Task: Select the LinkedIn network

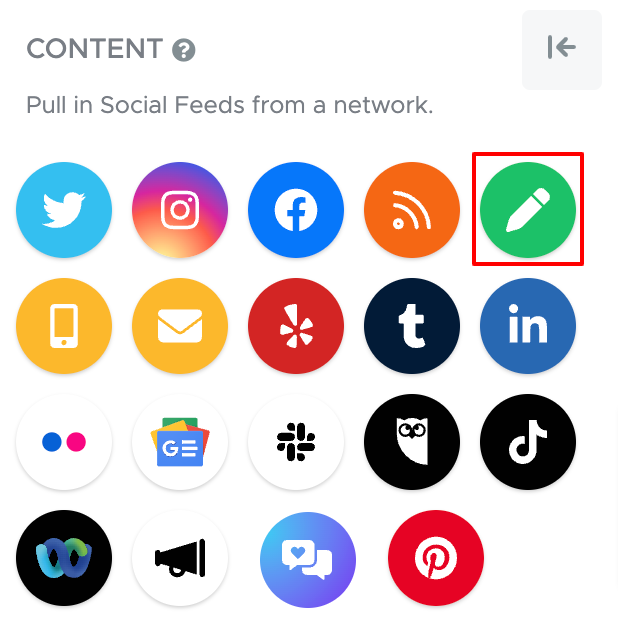Action: (x=528, y=326)
